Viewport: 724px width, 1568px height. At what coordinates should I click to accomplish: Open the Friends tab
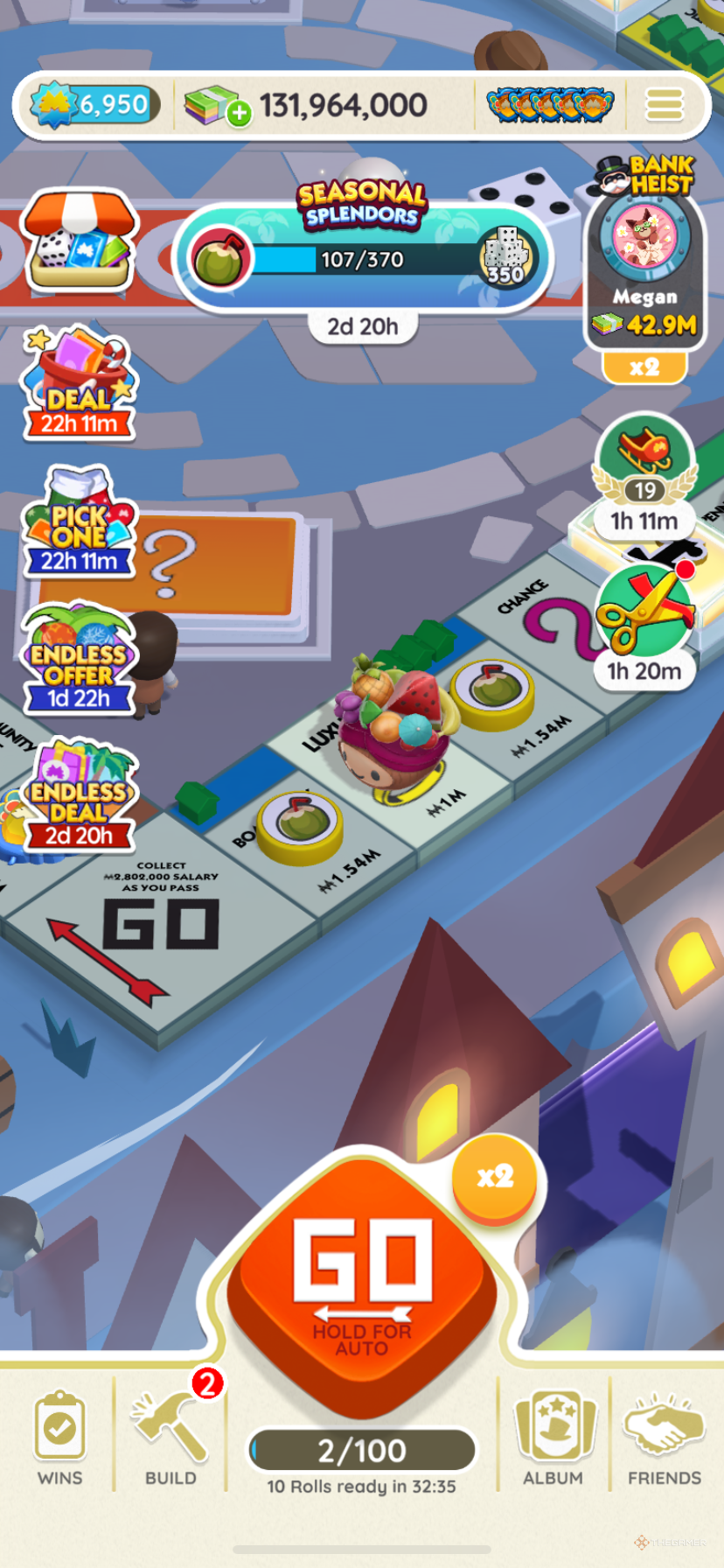point(665,1439)
